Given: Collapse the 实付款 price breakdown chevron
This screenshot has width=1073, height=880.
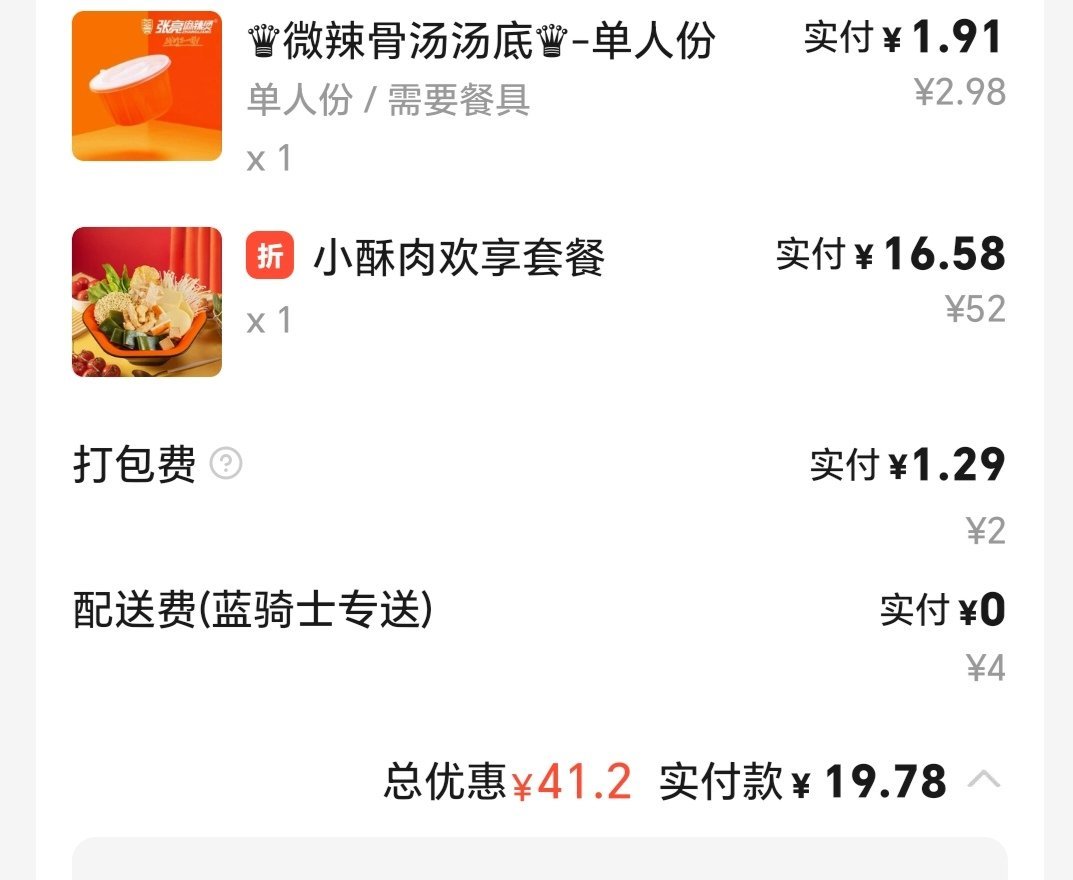Looking at the screenshot, I should pyautogui.click(x=984, y=780).
